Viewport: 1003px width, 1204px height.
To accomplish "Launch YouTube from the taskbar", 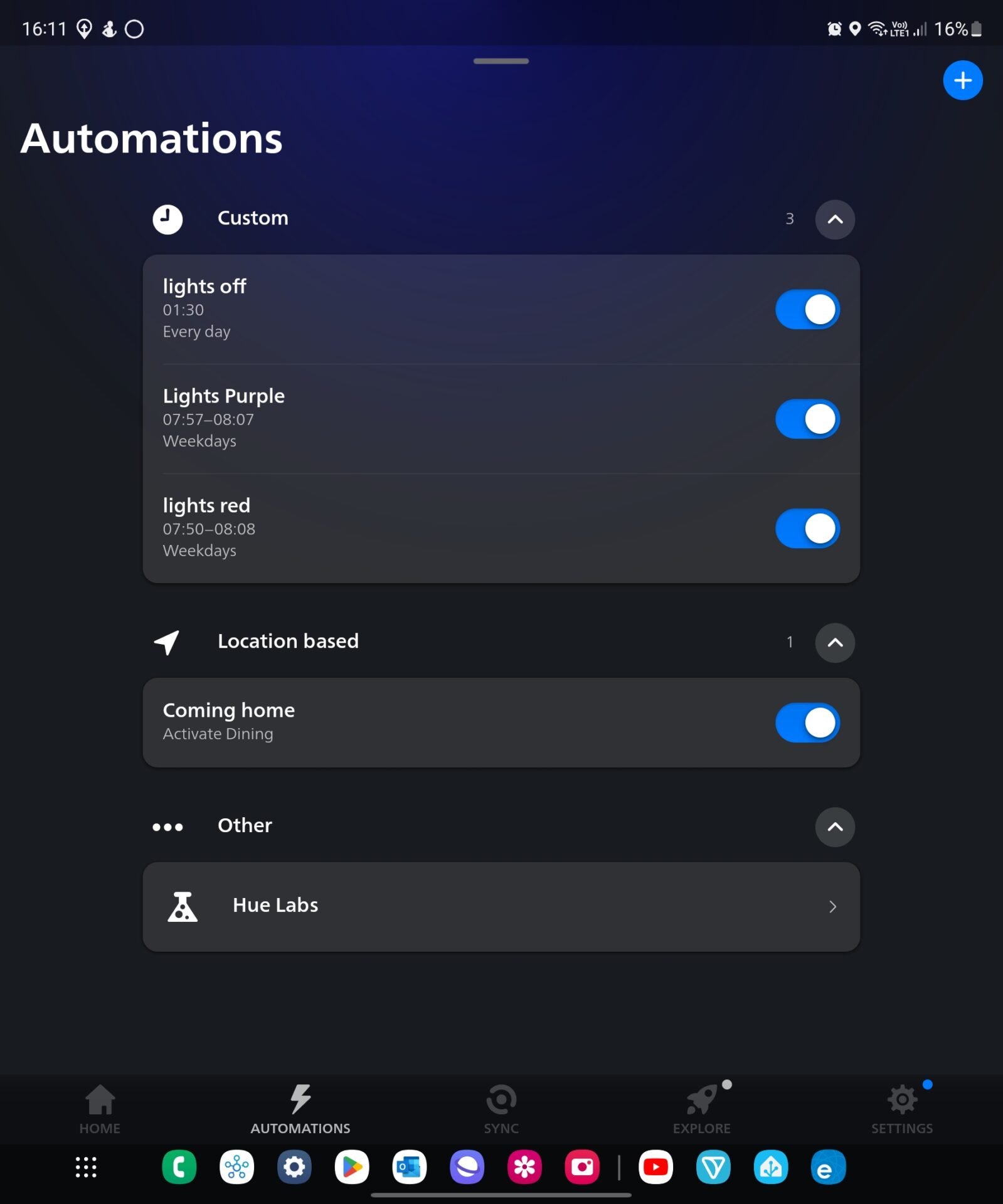I will tap(655, 1168).
